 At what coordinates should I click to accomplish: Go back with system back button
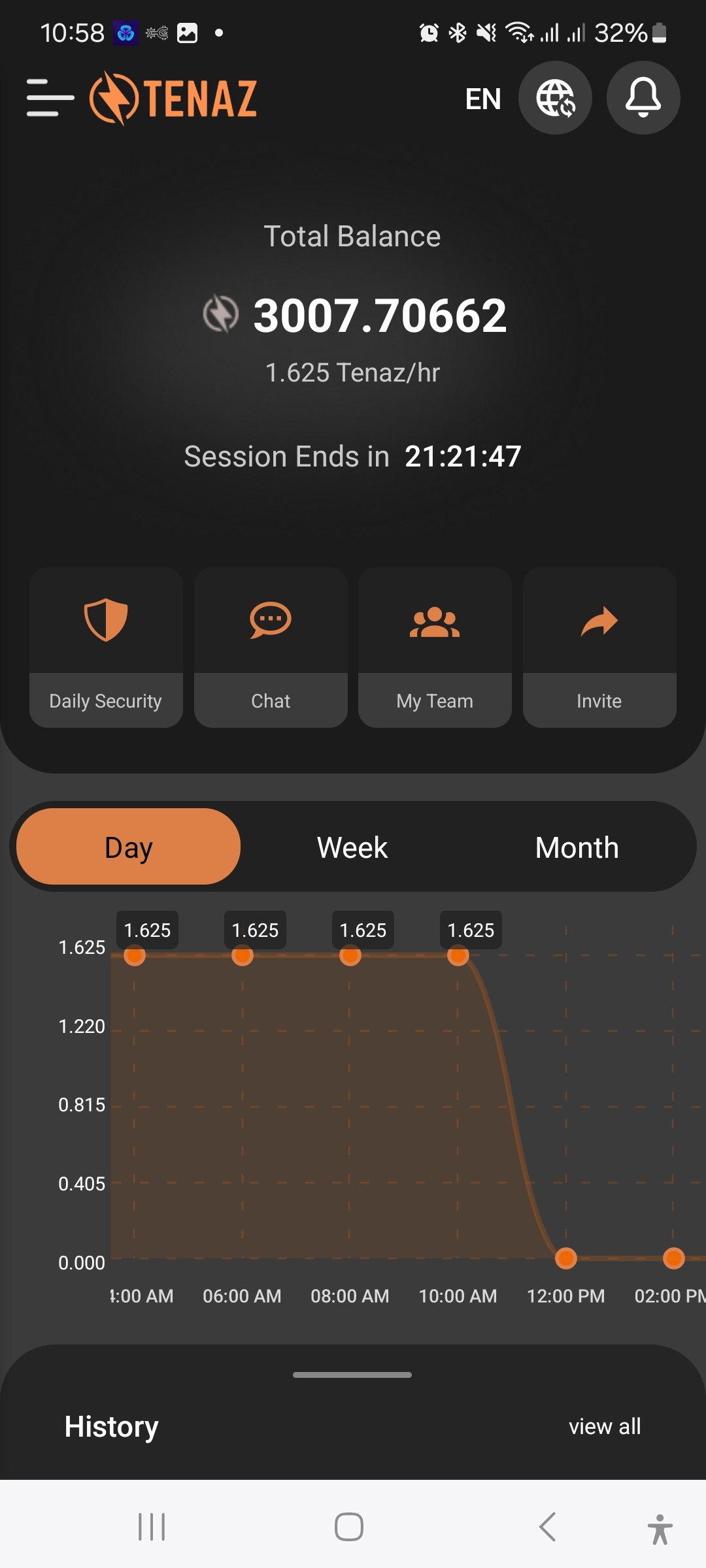(548, 1527)
